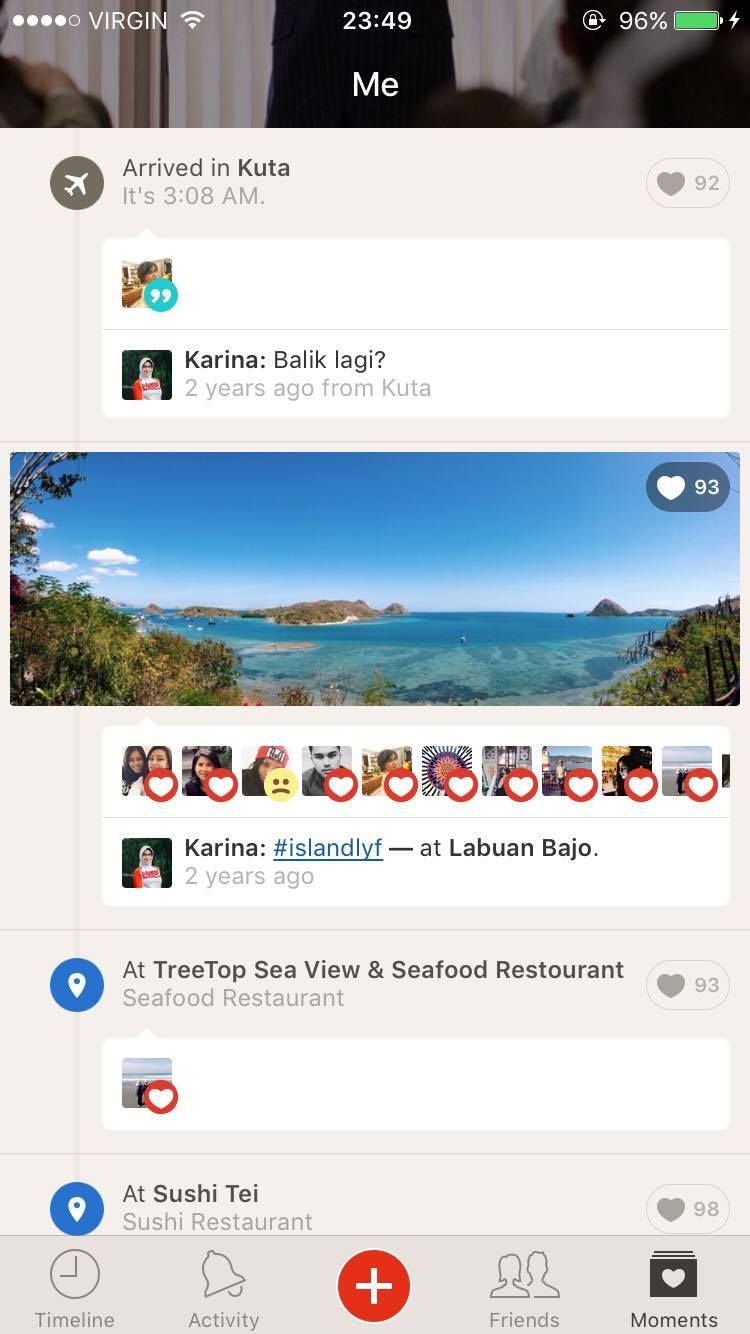The width and height of the screenshot is (750, 1334).
Task: Open the Arrived in Kuta moment
Action: point(206,168)
